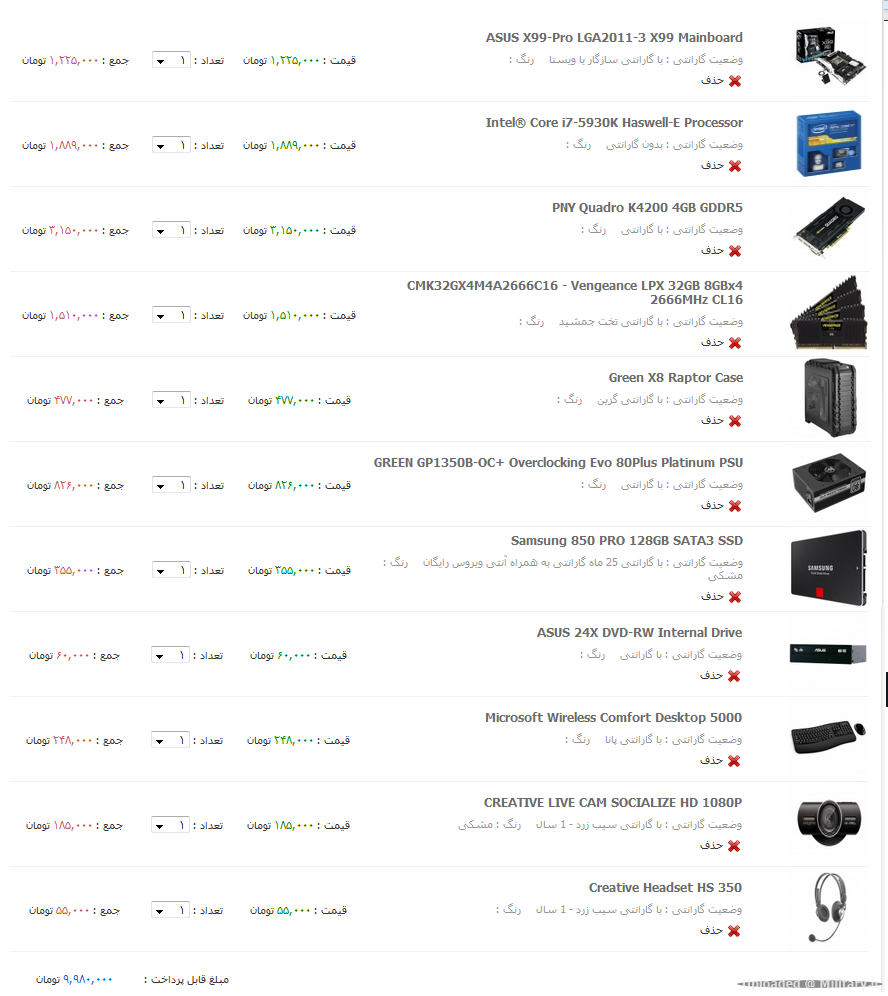The width and height of the screenshot is (888, 996).
Task: Tap the Samsung 850 PRO SSD thumbnail
Action: tap(828, 567)
